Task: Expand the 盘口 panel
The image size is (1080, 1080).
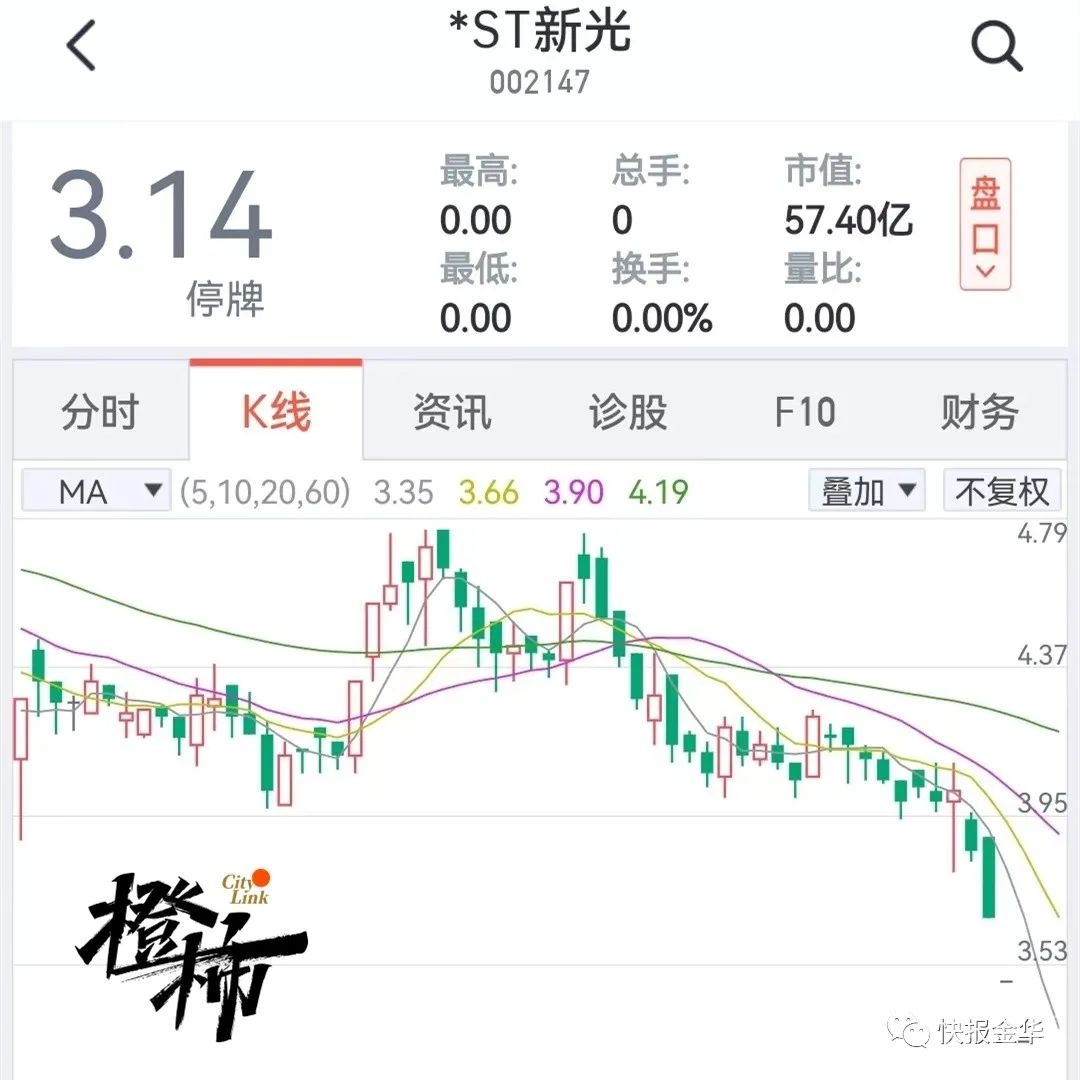Action: [x=985, y=225]
